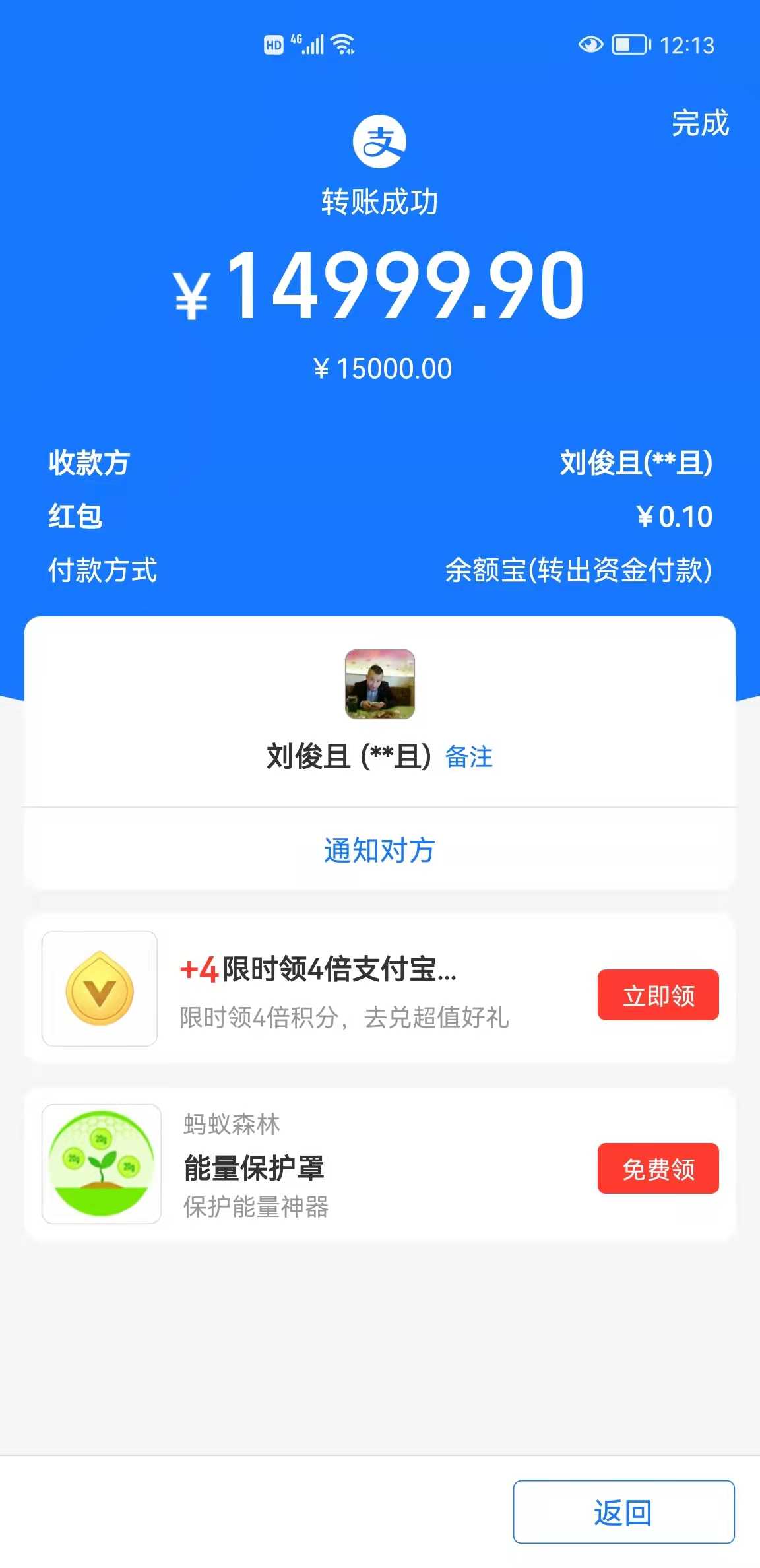
Task: Open the recipient's profile picture
Action: point(380,684)
